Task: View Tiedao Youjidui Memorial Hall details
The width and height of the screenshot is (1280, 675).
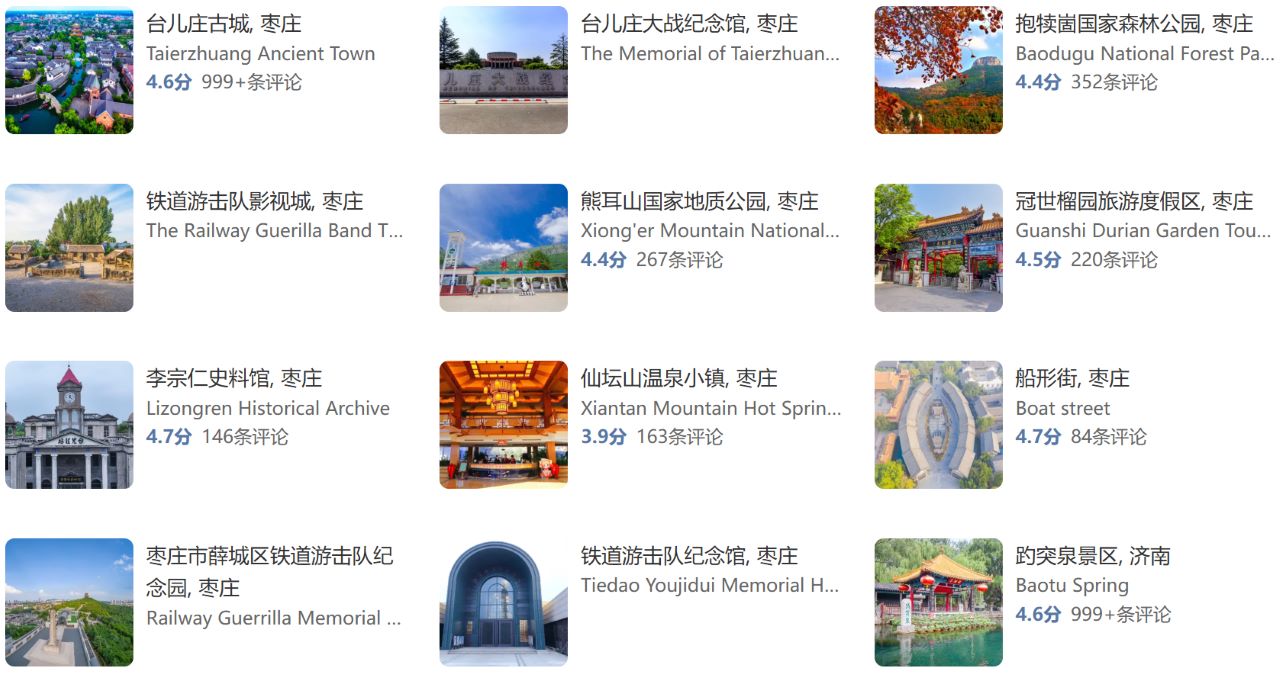Action: (x=689, y=556)
